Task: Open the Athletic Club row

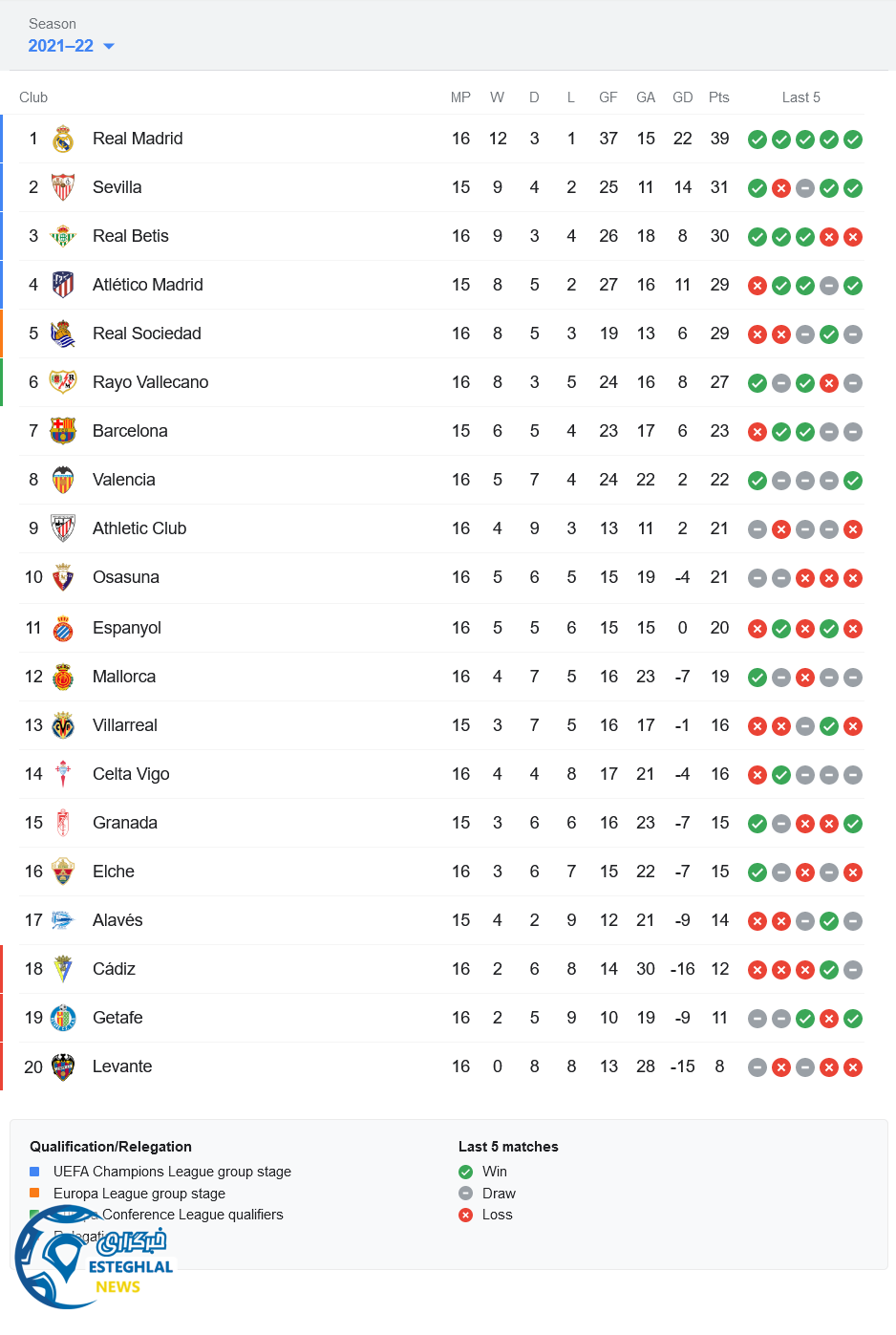Action: pyautogui.click(x=139, y=528)
